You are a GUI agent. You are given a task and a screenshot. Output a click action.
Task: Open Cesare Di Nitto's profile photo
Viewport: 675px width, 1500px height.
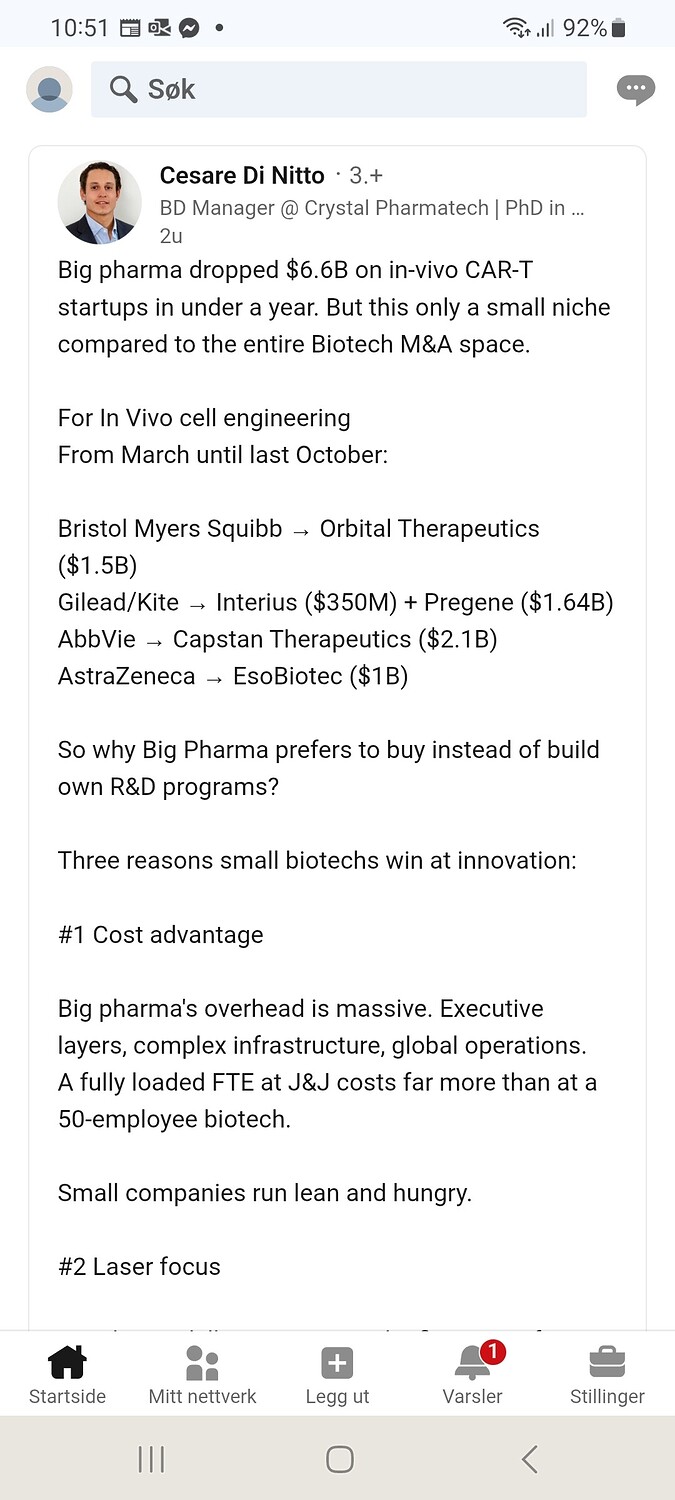pos(100,203)
